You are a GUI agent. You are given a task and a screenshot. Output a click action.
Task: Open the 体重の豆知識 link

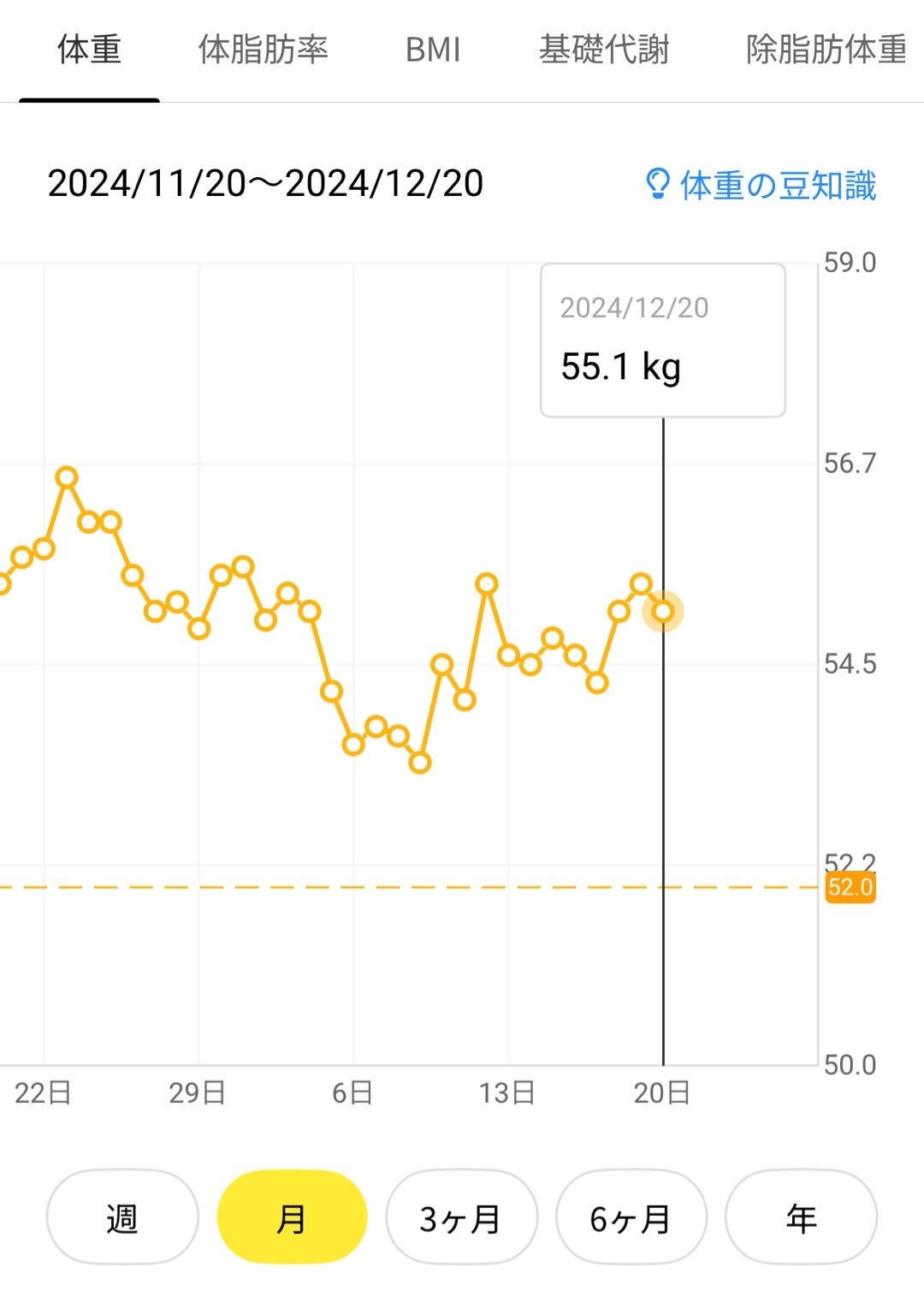[761, 185]
